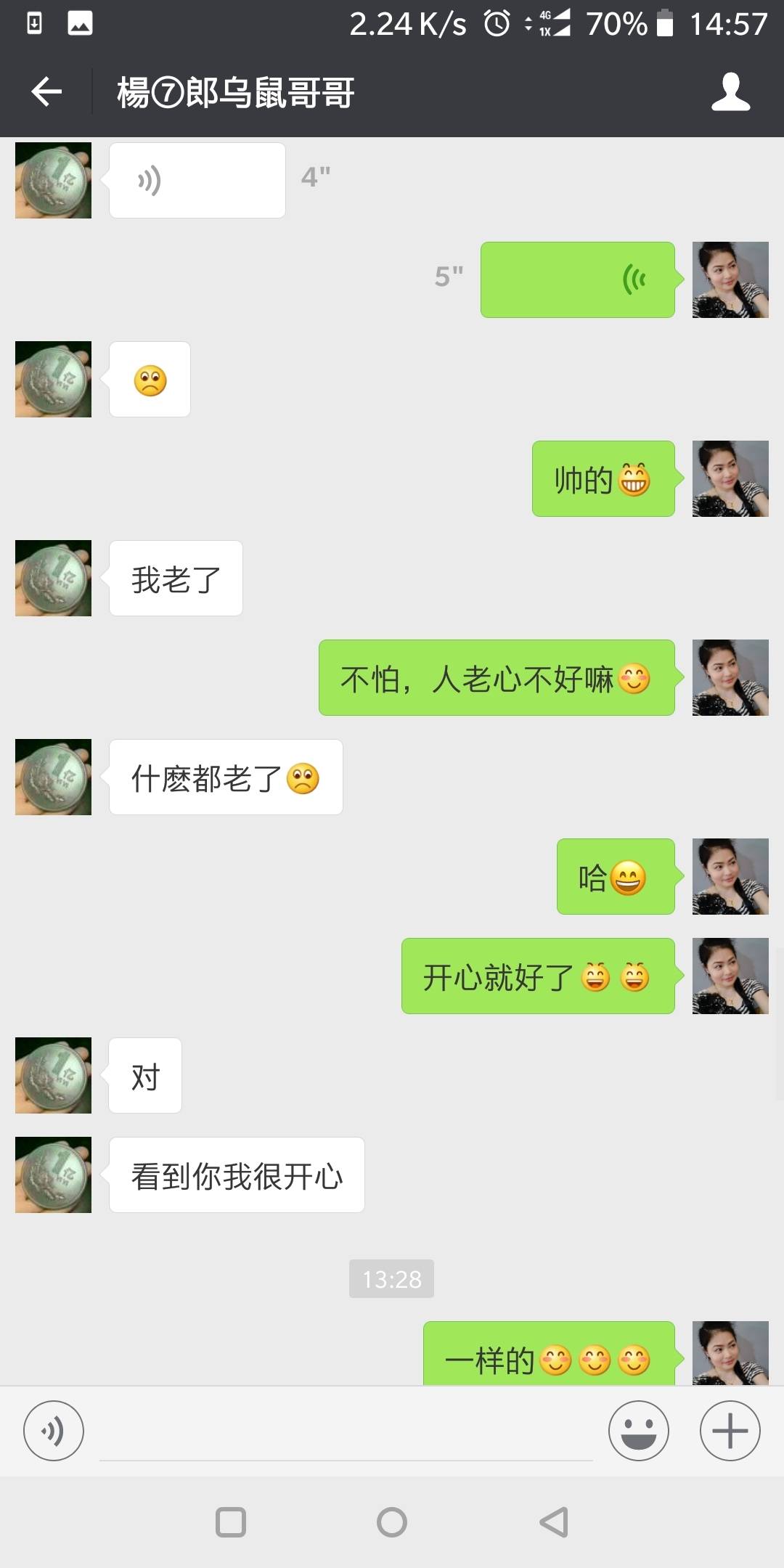Open the emoji panel via smiley icon
Image resolution: width=784 pixels, height=1568 pixels.
[637, 1431]
